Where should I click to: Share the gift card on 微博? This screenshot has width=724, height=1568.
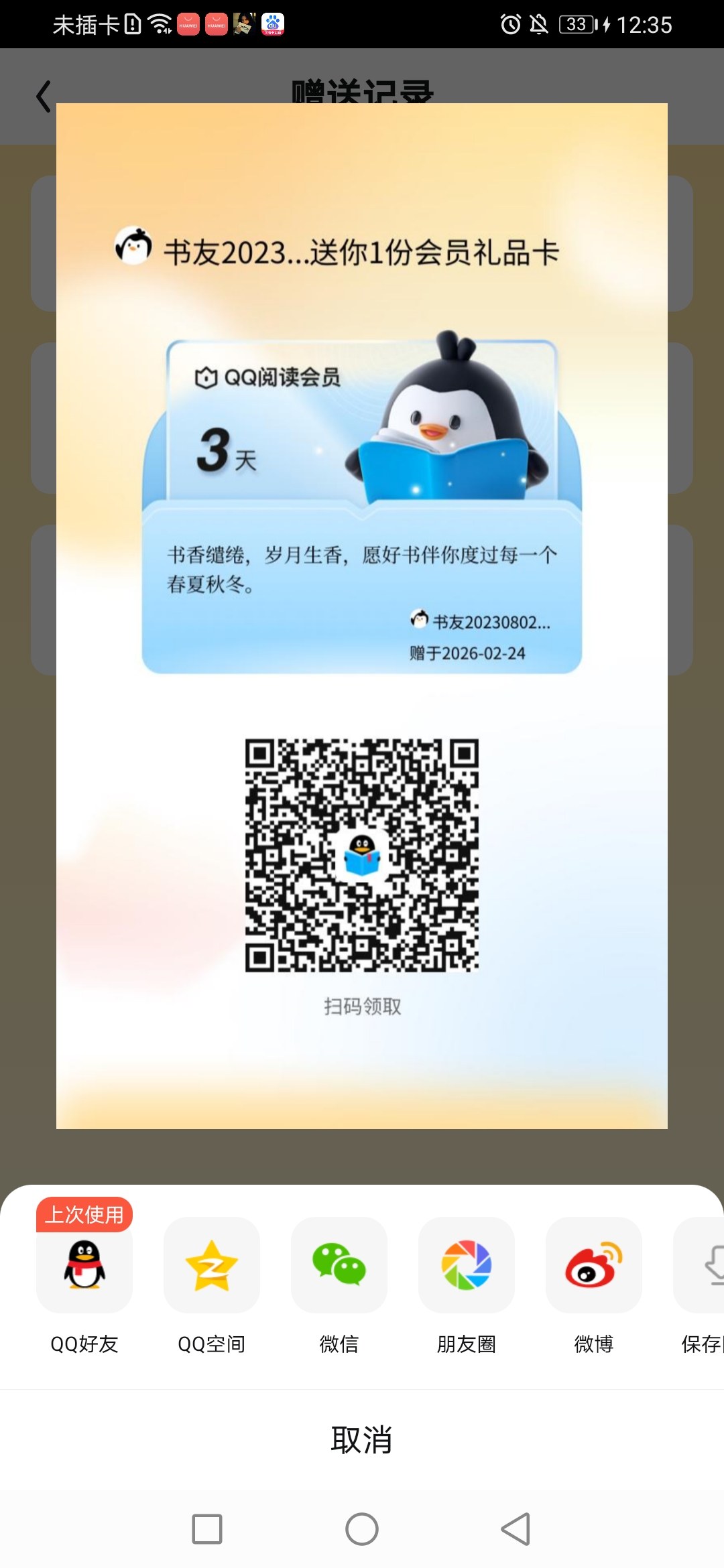594,1265
